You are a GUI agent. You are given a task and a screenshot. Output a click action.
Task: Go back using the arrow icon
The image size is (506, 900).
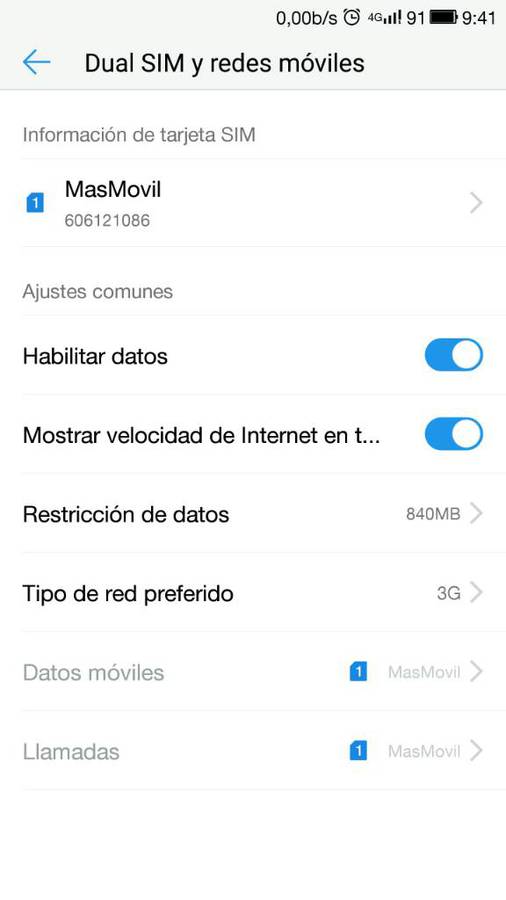point(36,62)
